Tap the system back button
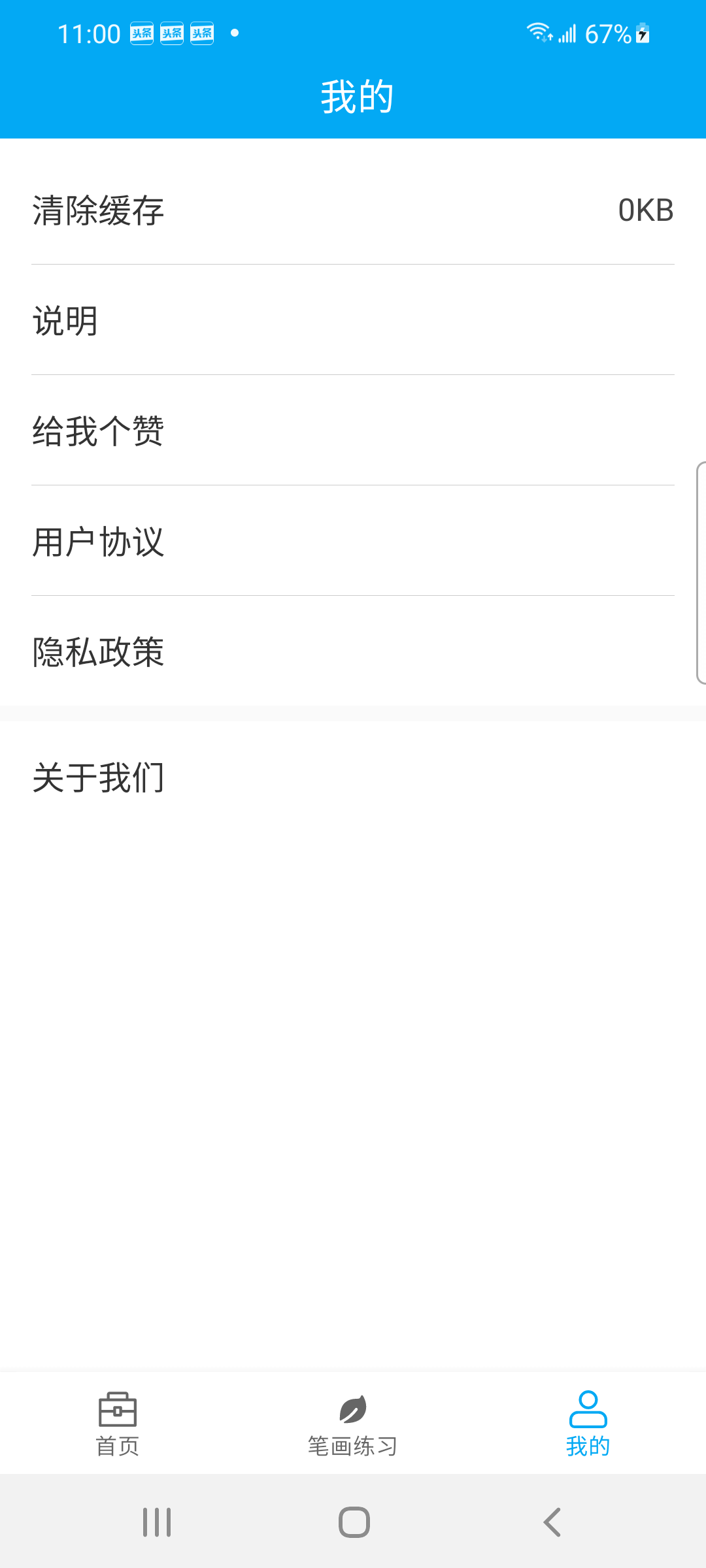The height and width of the screenshot is (1568, 706). tap(552, 1522)
